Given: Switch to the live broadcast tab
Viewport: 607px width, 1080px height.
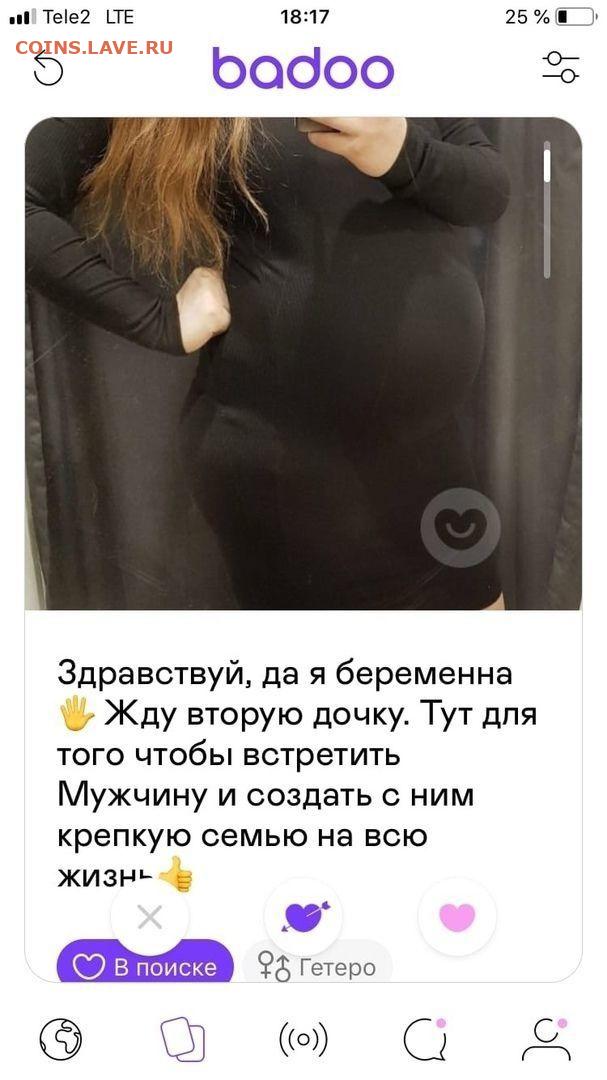Looking at the screenshot, I should pyautogui.click(x=303, y=1038).
